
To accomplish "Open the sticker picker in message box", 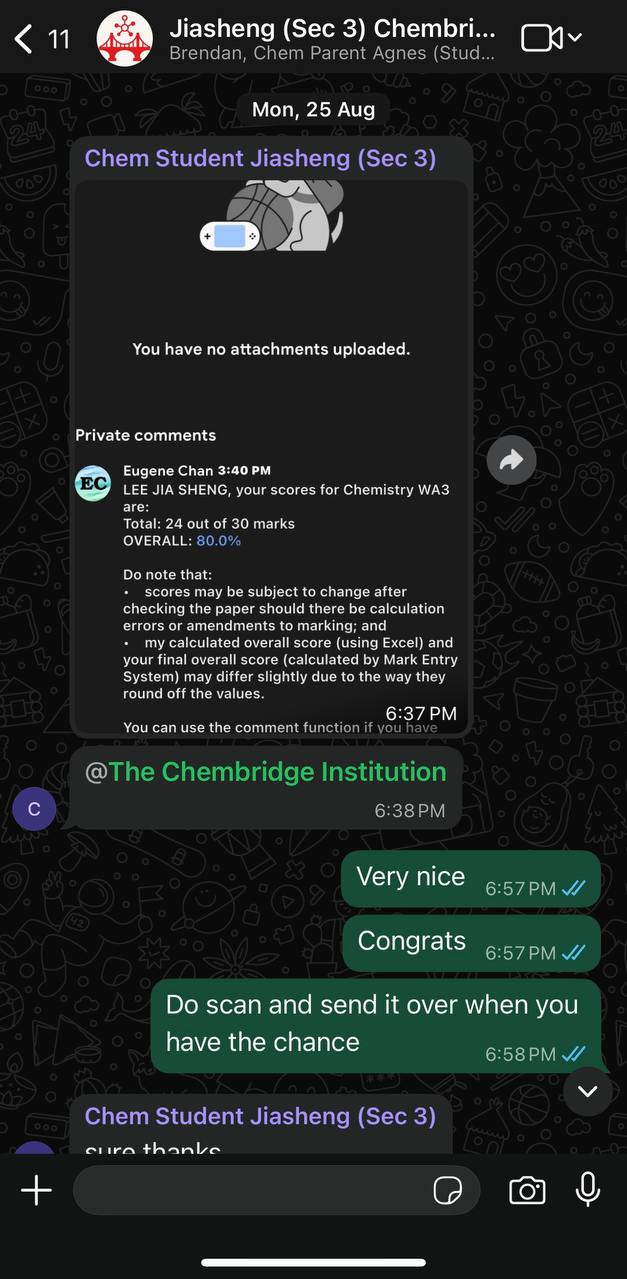I will coord(447,1190).
